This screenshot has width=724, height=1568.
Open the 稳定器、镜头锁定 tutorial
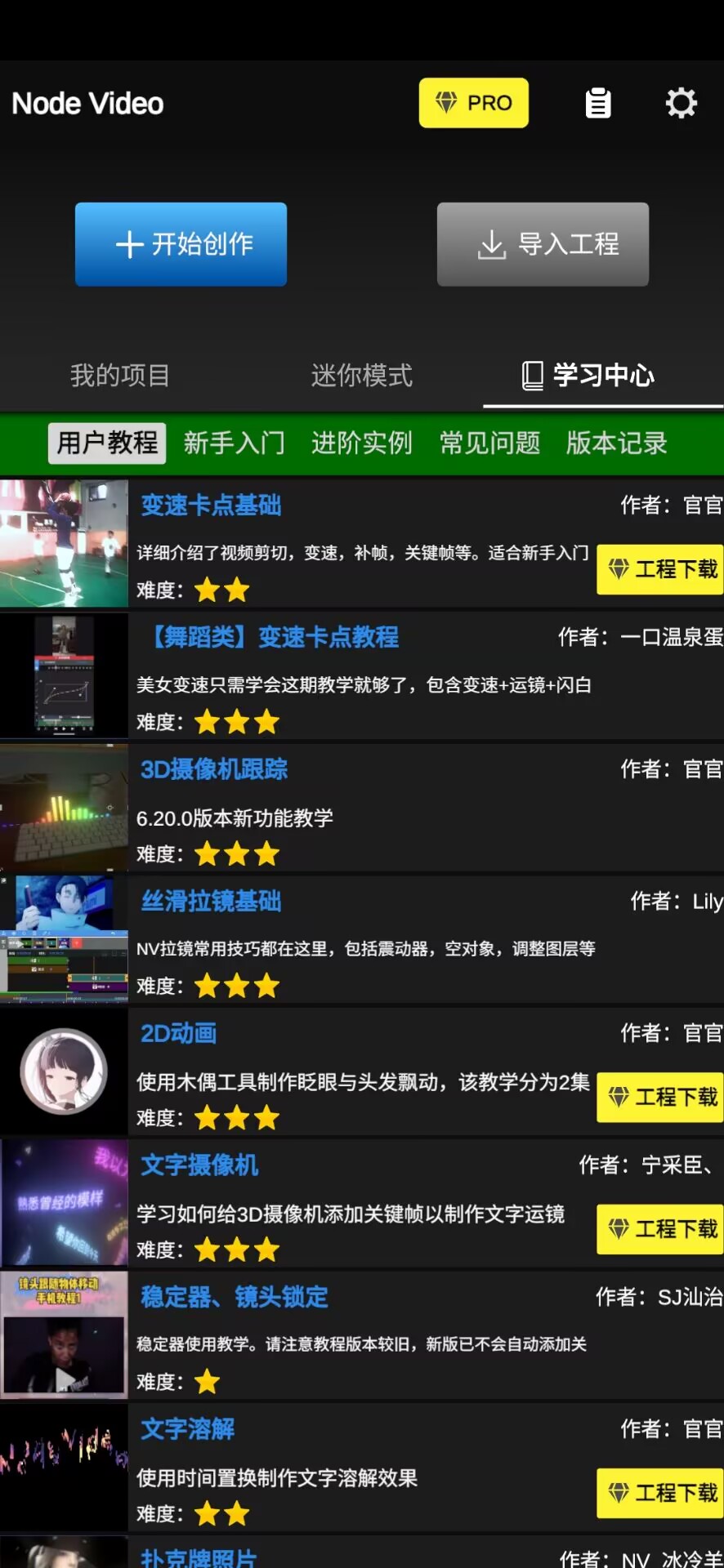pyautogui.click(x=235, y=1297)
